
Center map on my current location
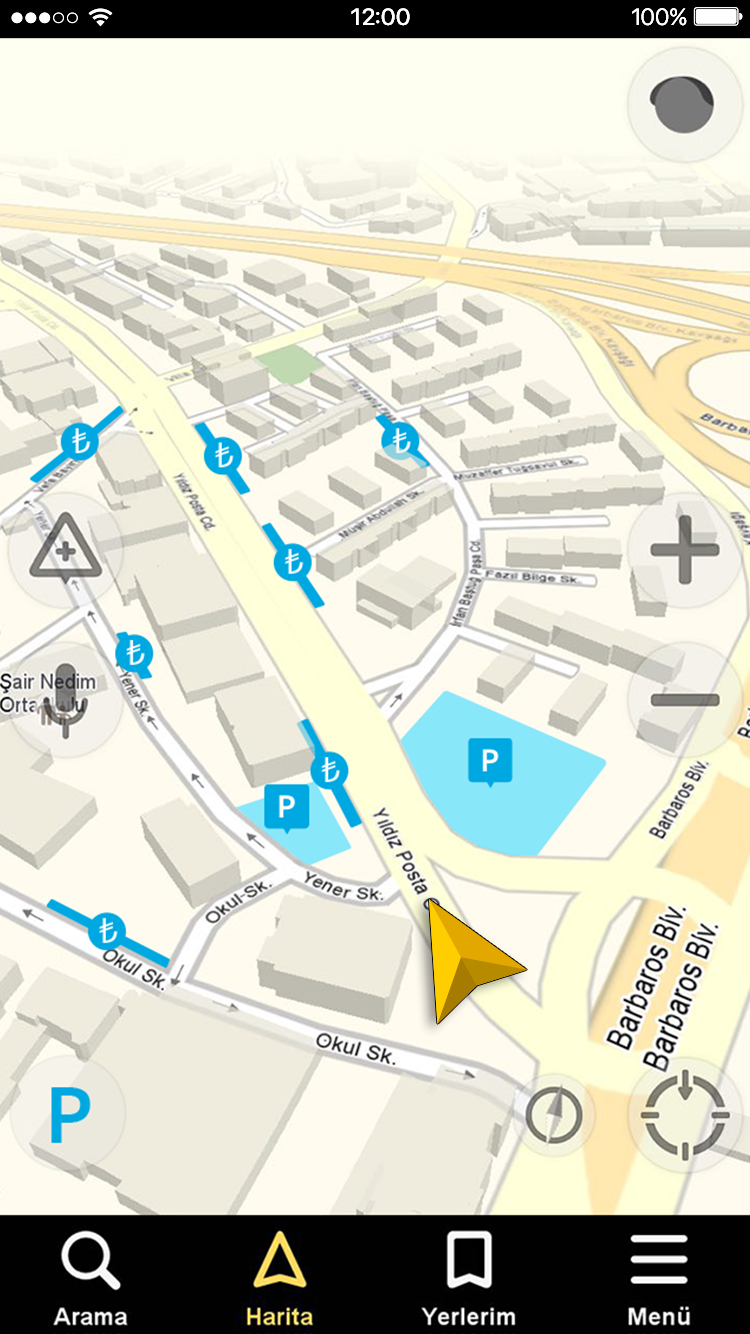coord(685,1114)
